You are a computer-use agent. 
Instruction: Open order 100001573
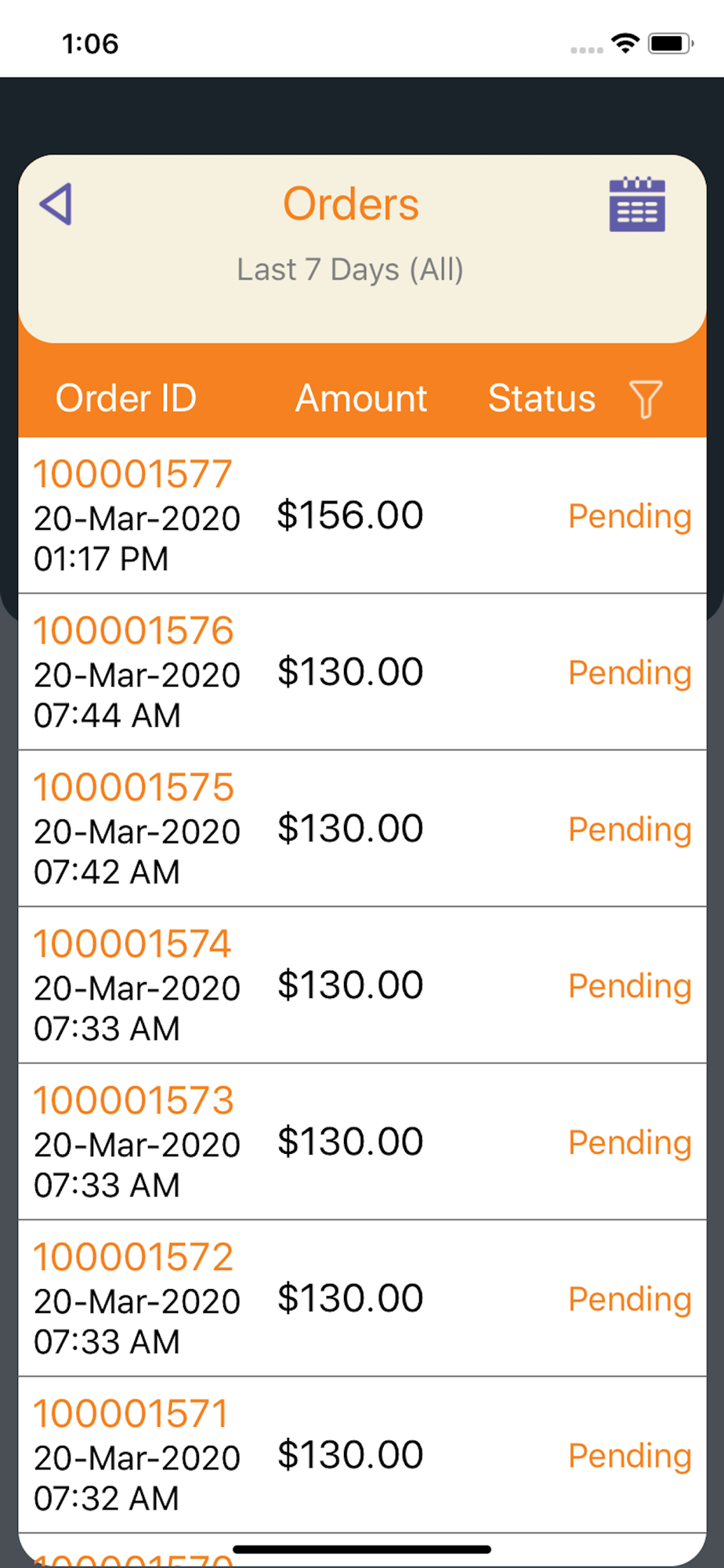point(362,1142)
